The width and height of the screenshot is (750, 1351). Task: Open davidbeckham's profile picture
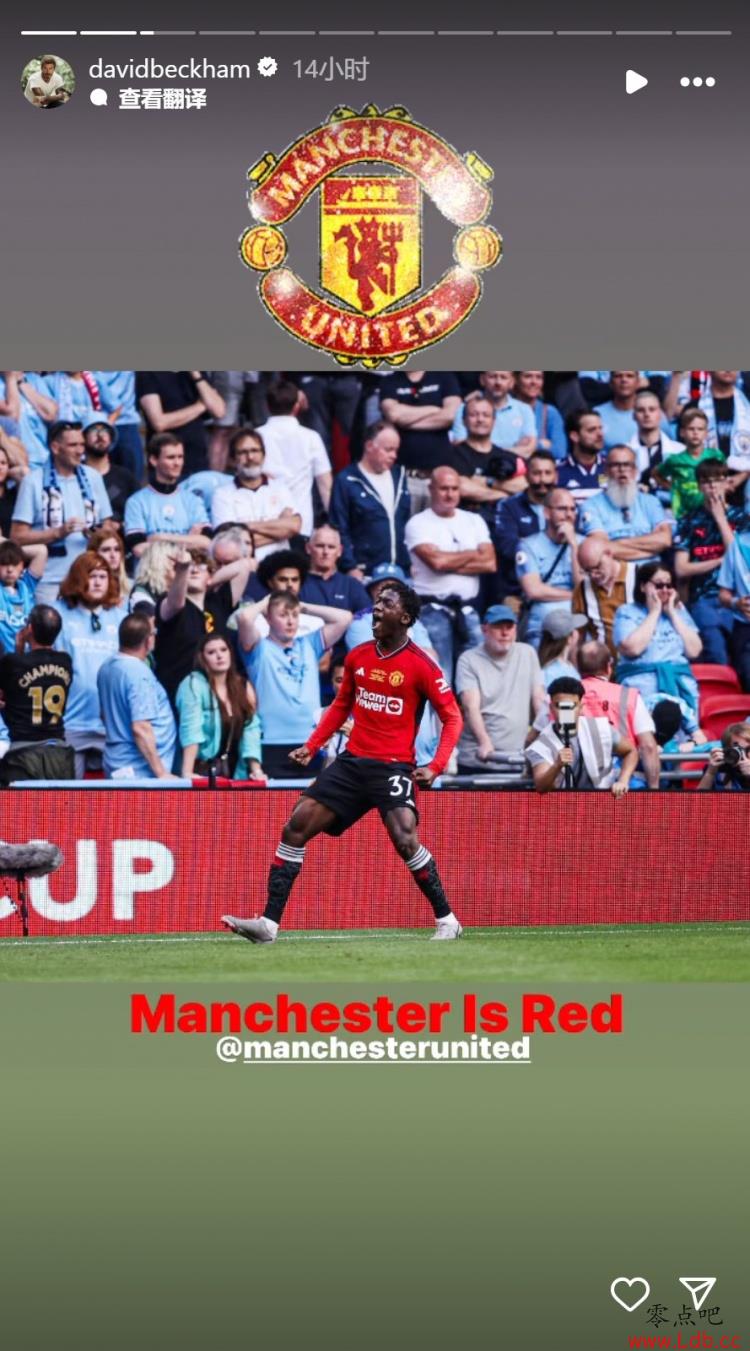[x=47, y=81]
